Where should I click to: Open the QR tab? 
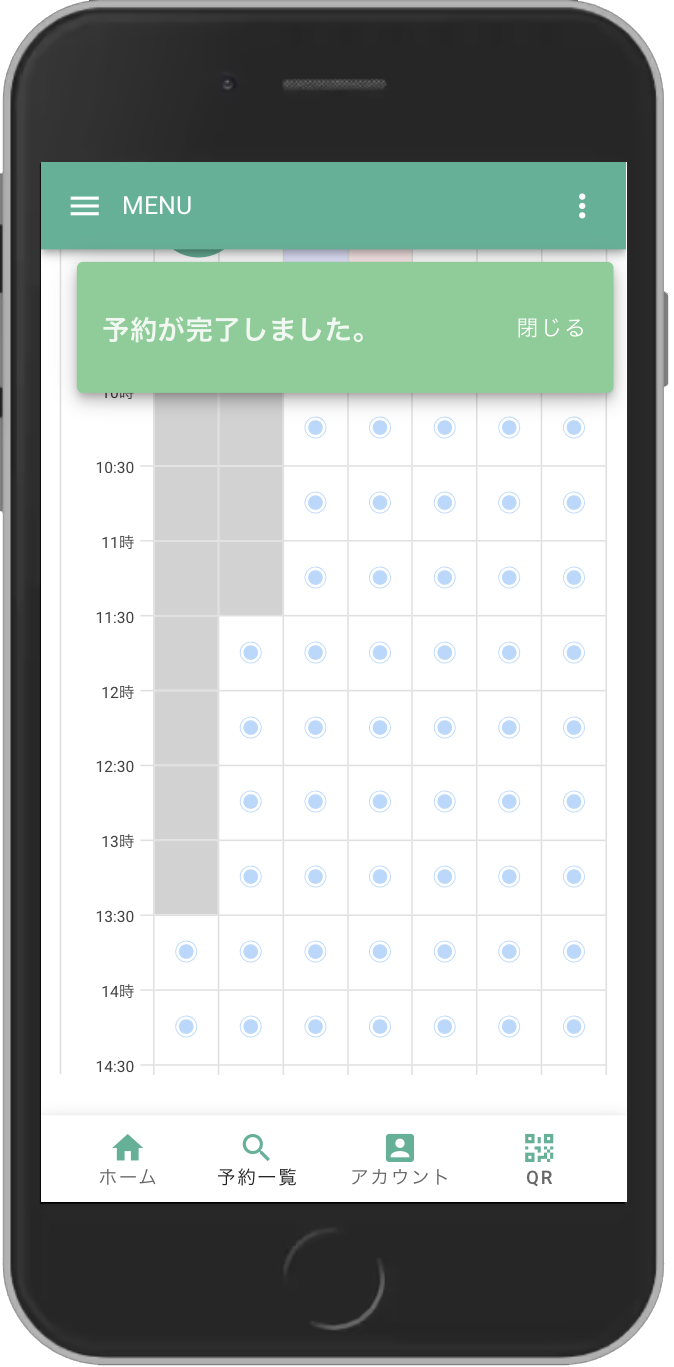[539, 1160]
